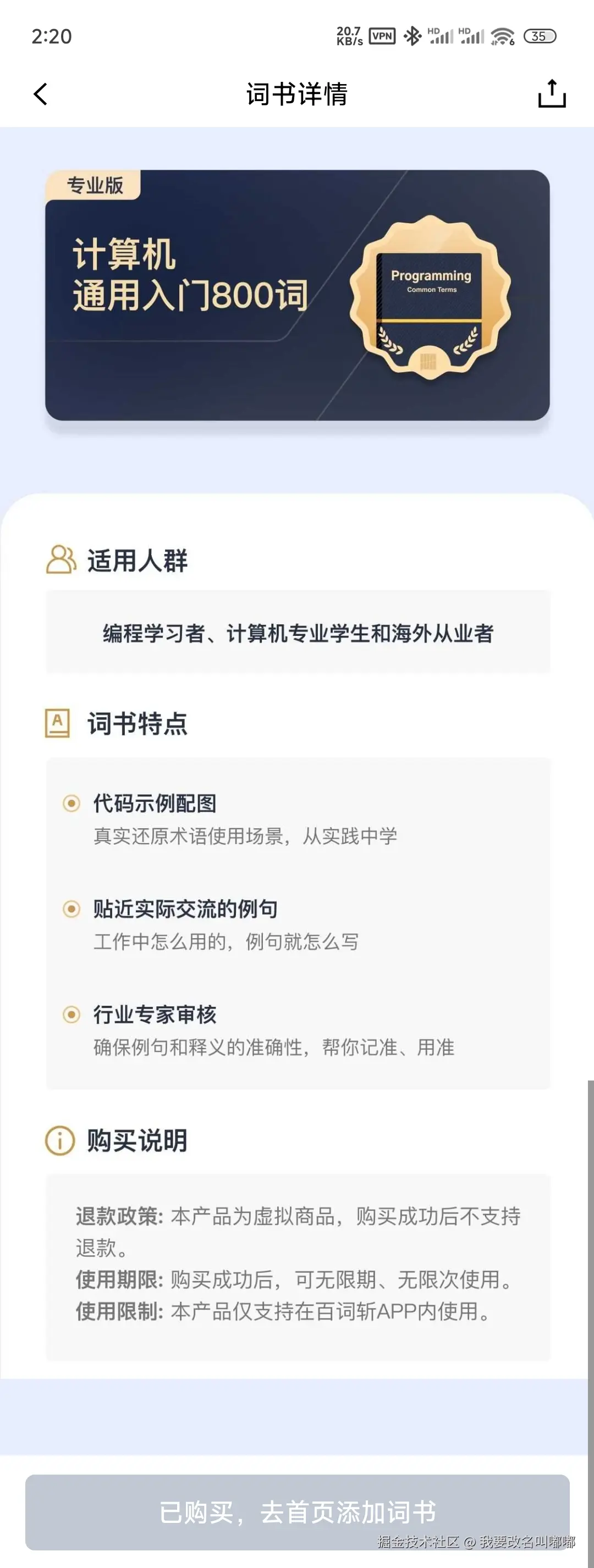This screenshot has height=1568, width=594.
Task: Click the Wi-Fi icon in the status bar
Action: point(502,36)
